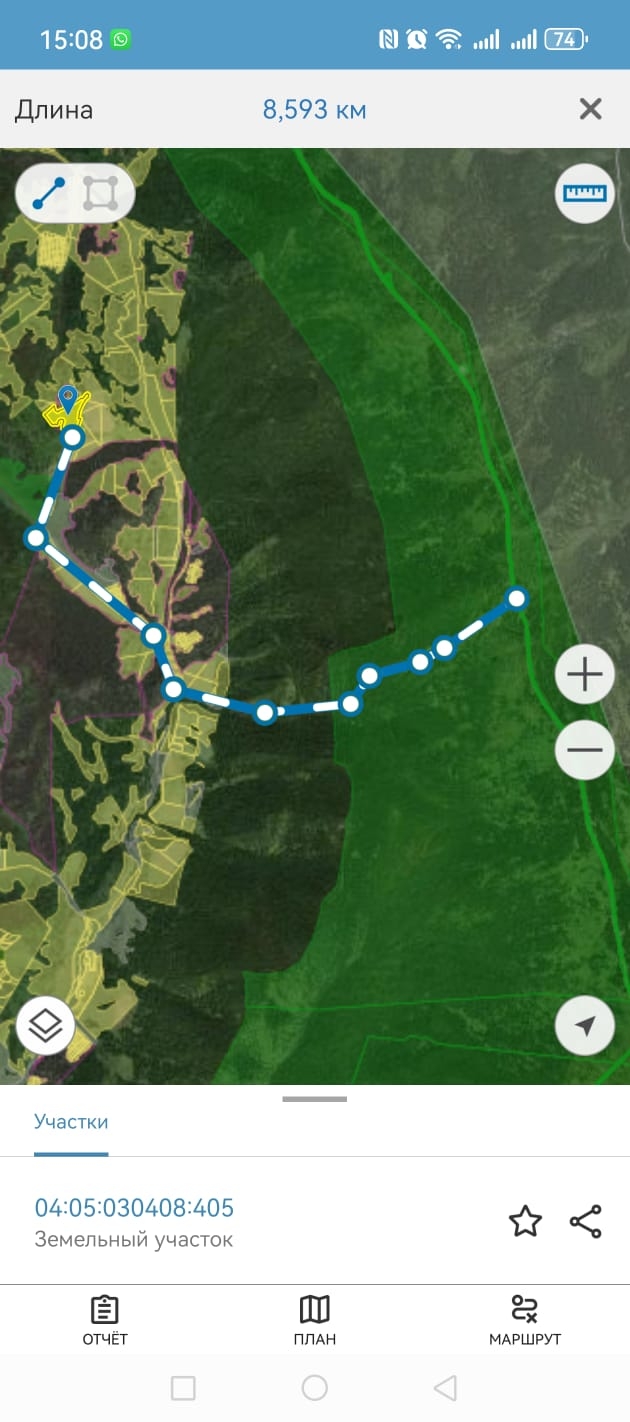Viewport: 630px width, 1422px height.
Task: Open the map layers selector
Action: [x=46, y=1025]
